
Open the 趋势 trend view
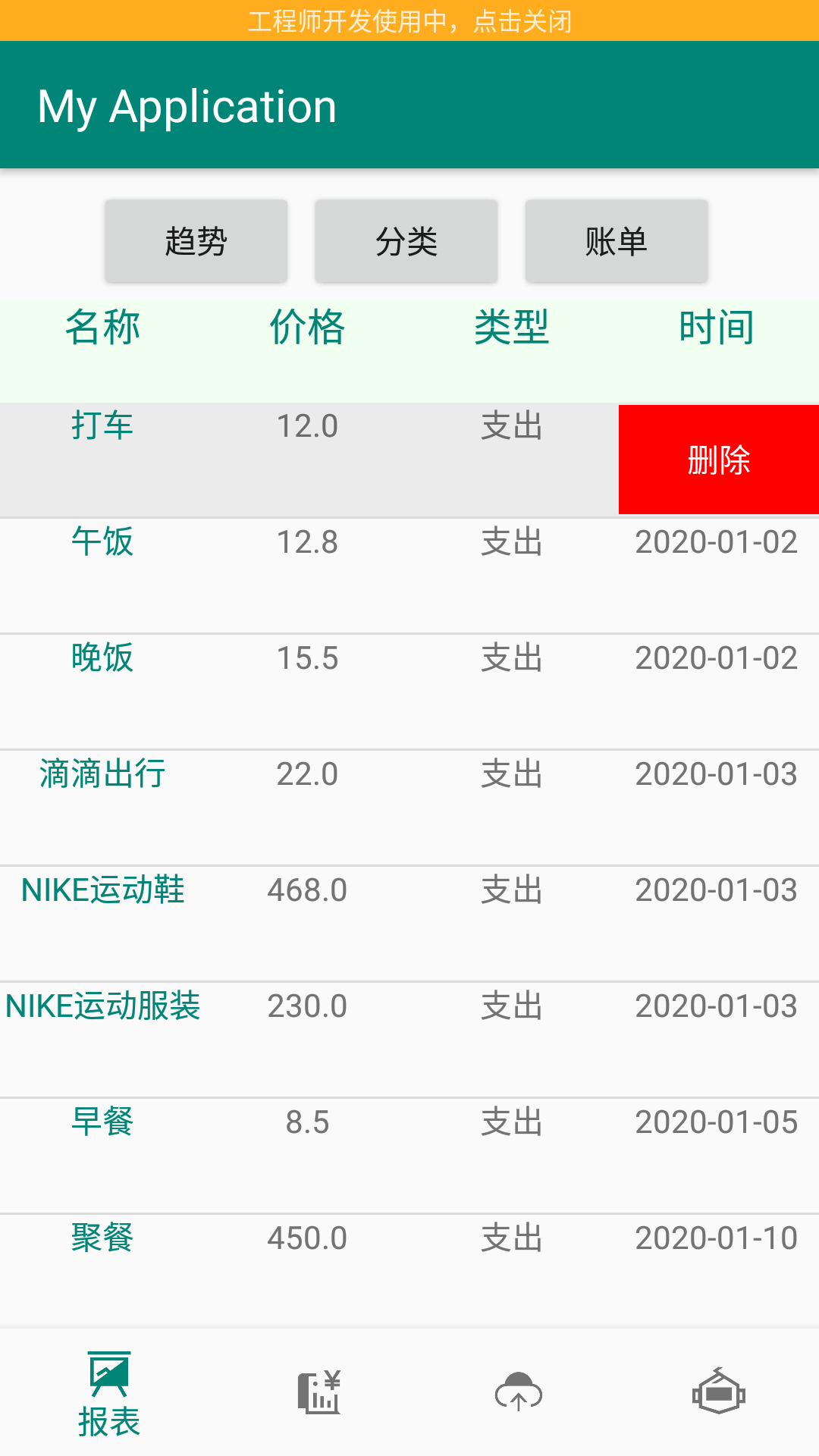pos(196,241)
